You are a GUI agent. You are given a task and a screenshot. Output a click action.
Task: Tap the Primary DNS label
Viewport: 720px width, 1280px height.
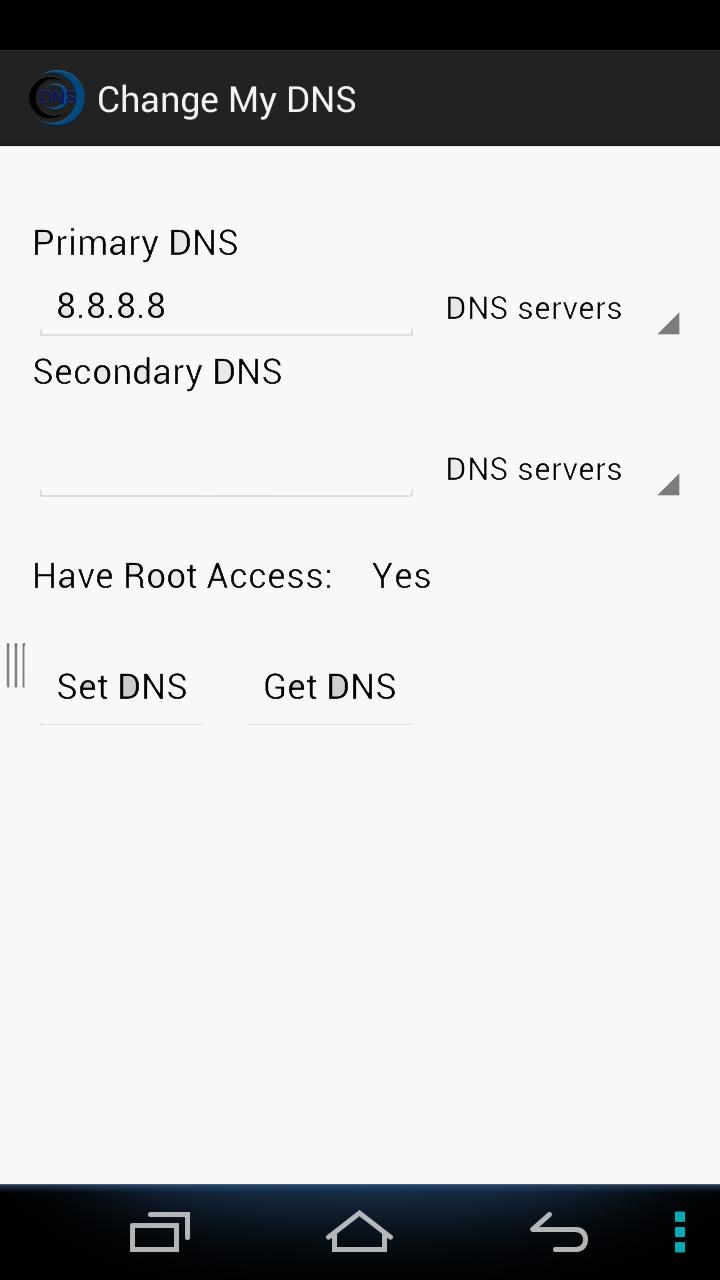coord(135,241)
